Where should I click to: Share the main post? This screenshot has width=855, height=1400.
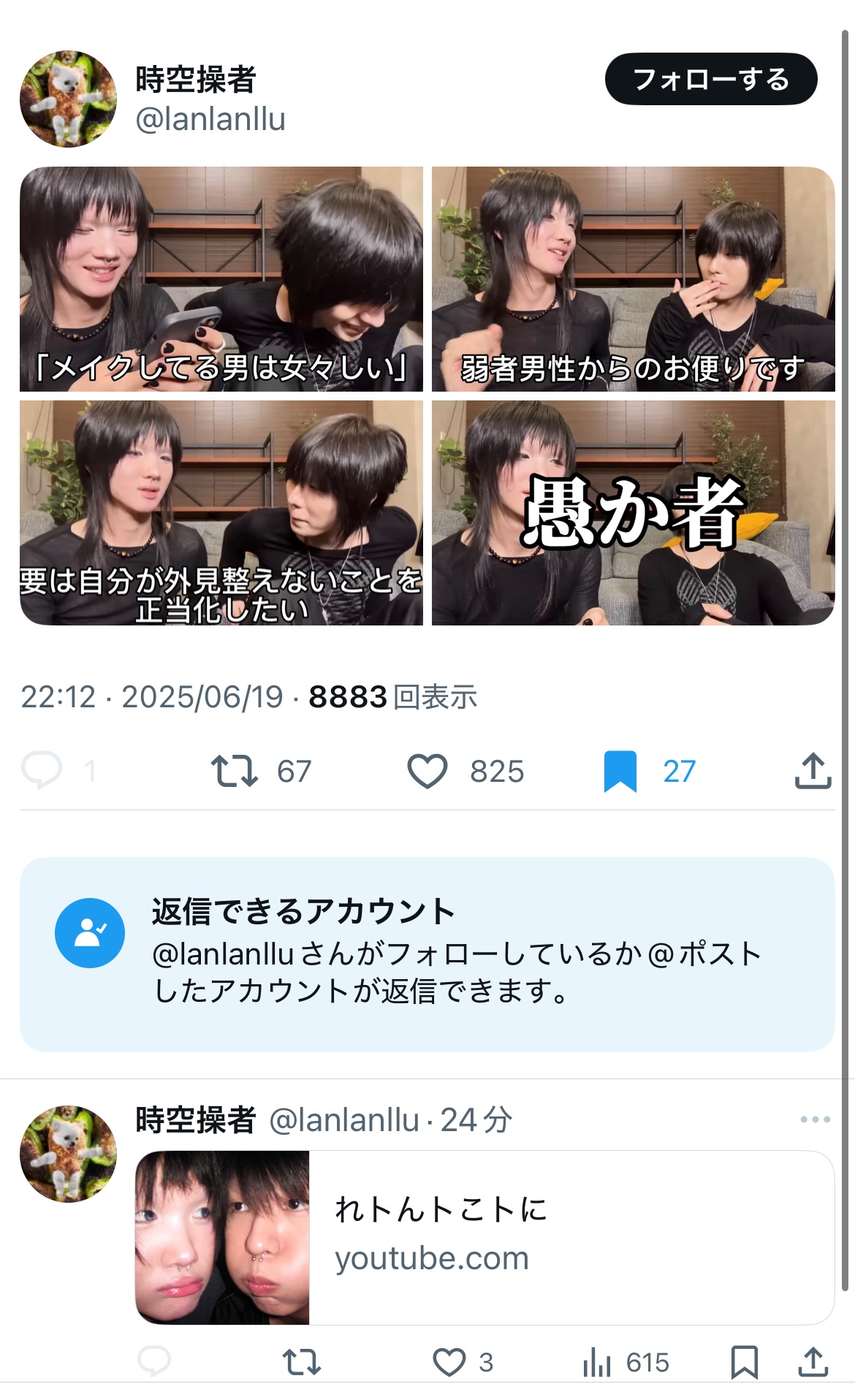813,771
